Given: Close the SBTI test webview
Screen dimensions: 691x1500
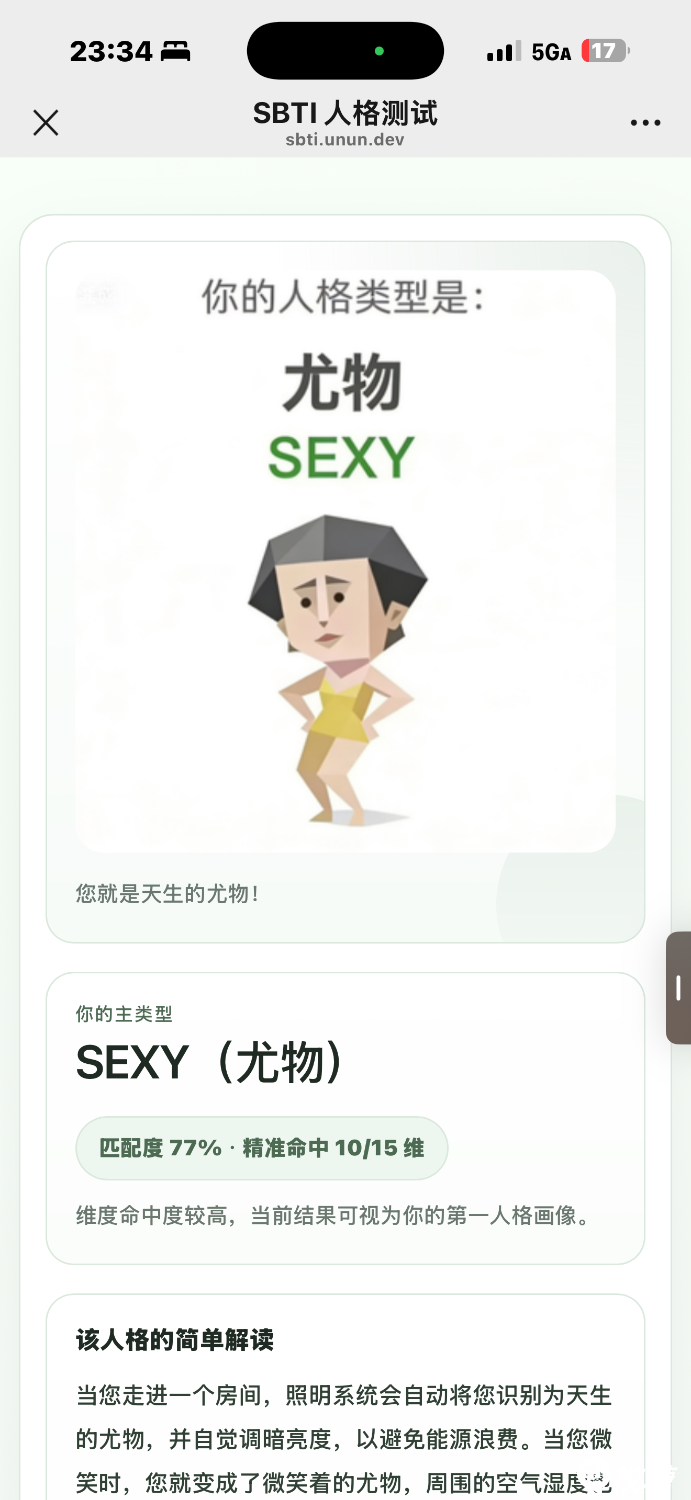Looking at the screenshot, I should click(x=46, y=123).
